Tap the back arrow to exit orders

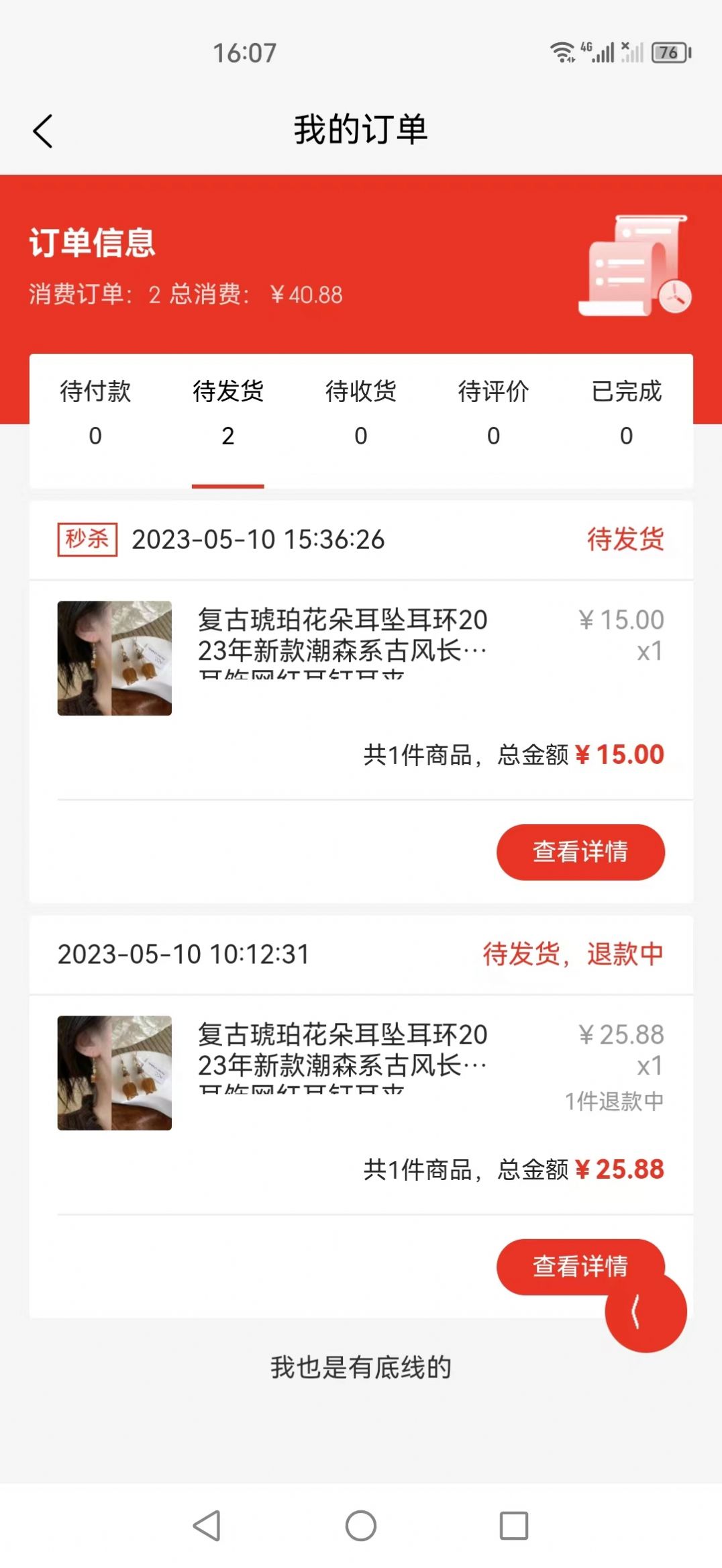point(43,130)
